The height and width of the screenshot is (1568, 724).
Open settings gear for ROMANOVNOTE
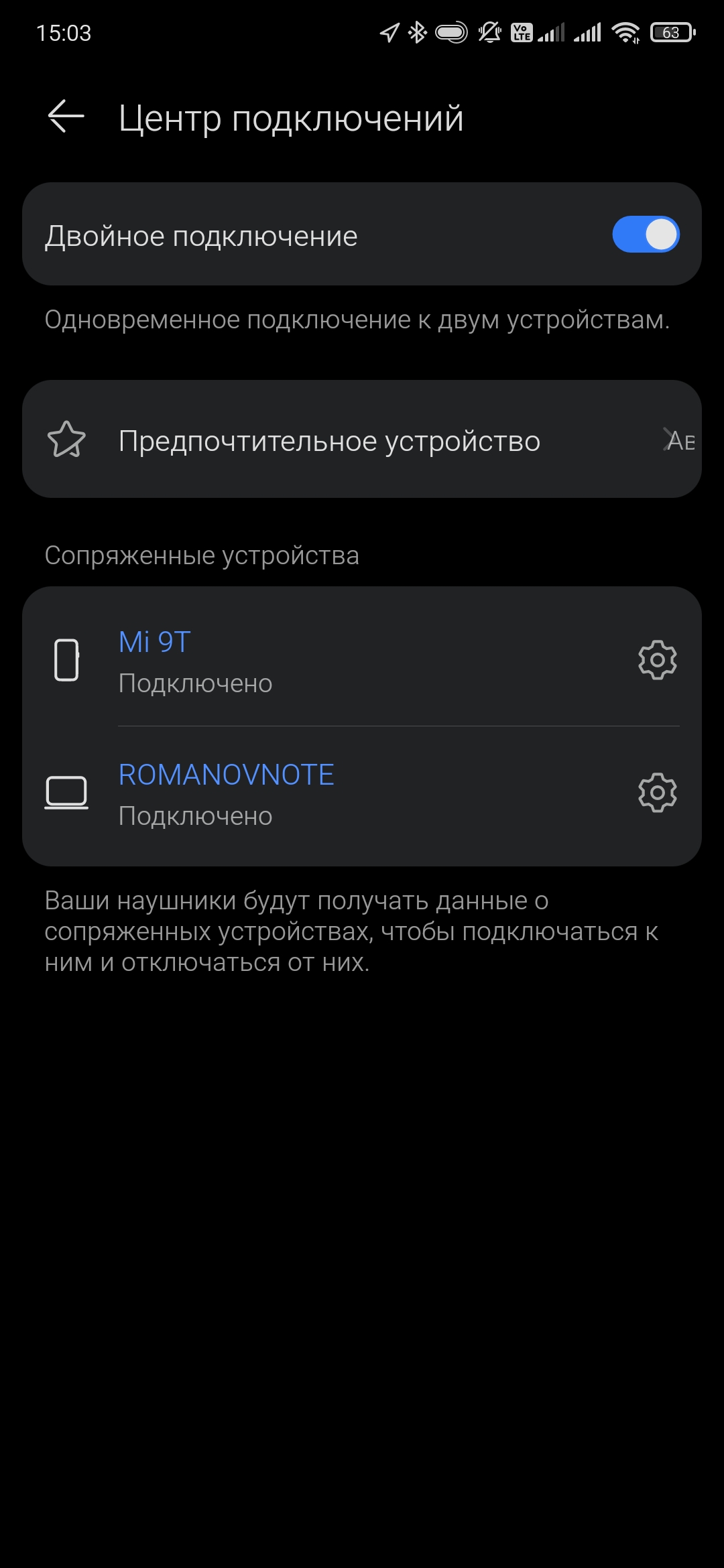pos(657,793)
